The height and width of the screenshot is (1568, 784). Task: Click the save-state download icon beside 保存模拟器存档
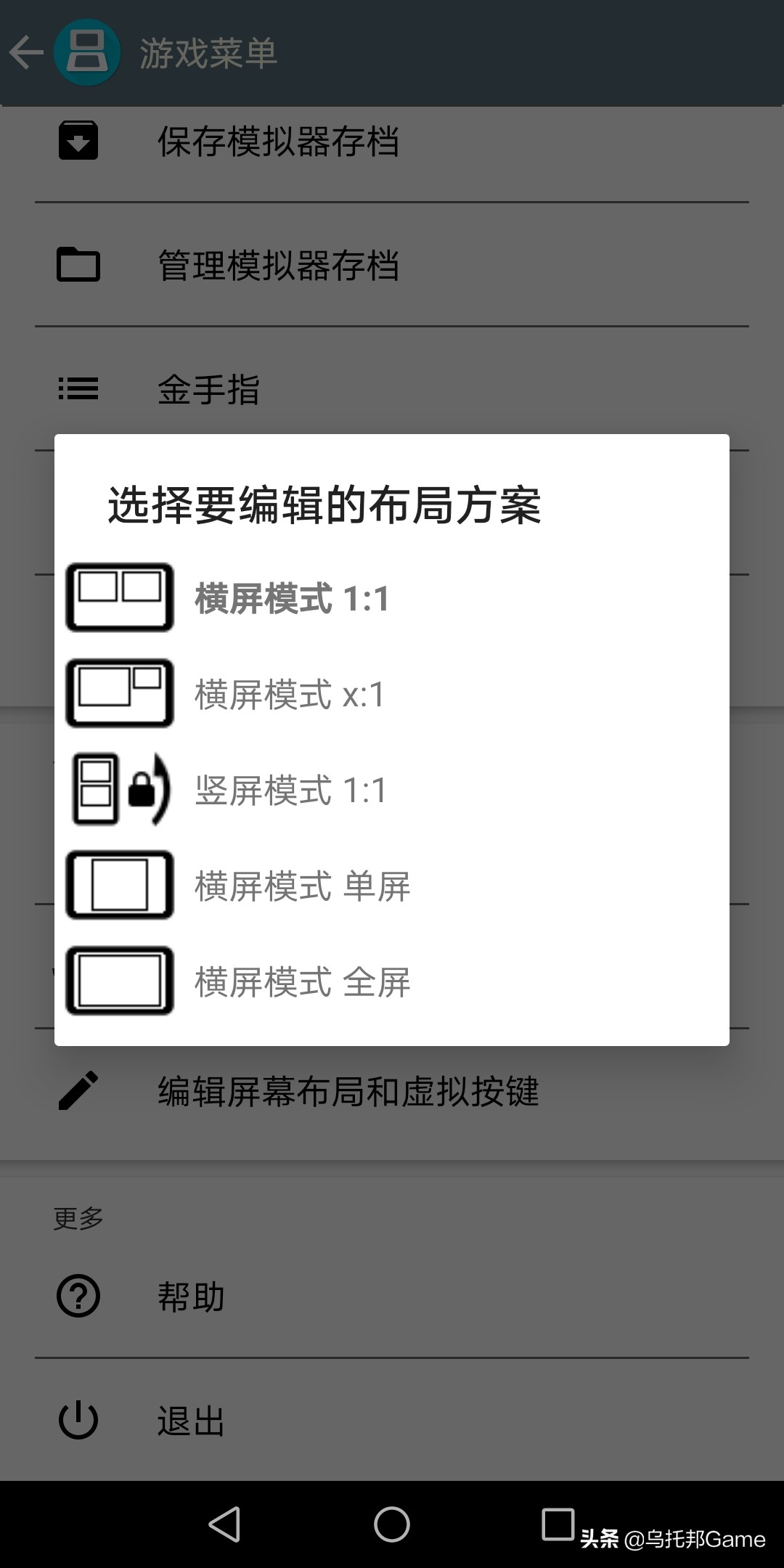tap(78, 141)
